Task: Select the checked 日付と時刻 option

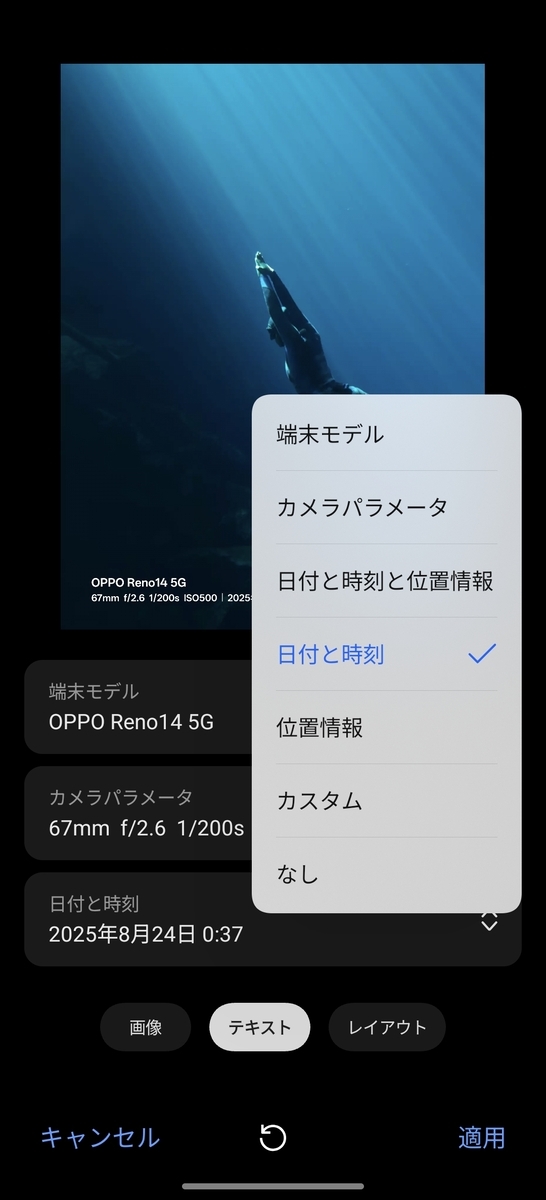Action: point(386,654)
